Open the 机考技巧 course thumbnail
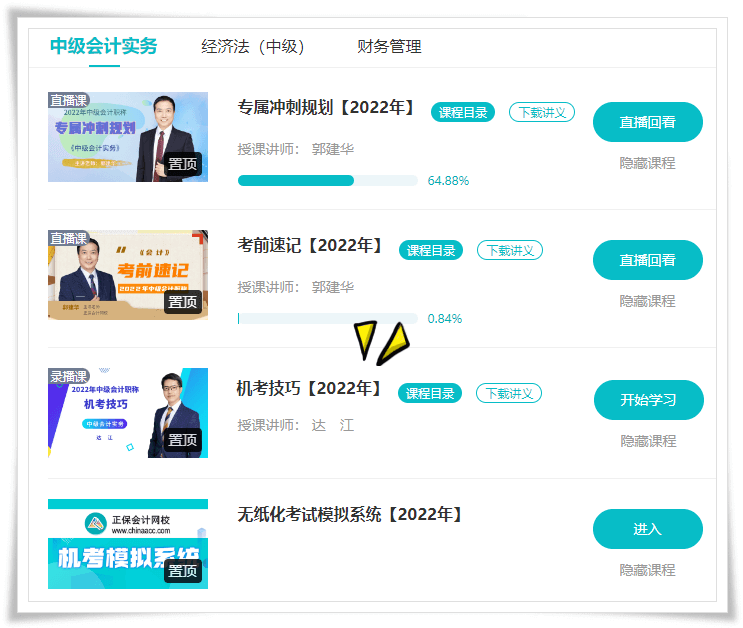Image resolution: width=743 pixels, height=628 pixels. 128,413
